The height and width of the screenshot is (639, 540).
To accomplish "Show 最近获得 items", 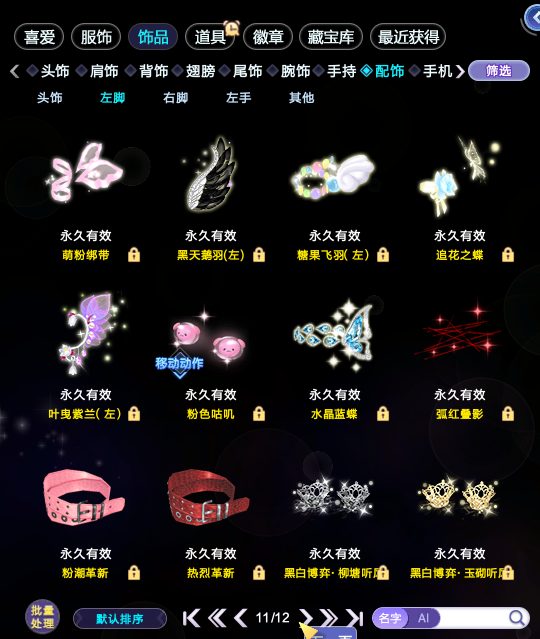I will pyautogui.click(x=408, y=37).
